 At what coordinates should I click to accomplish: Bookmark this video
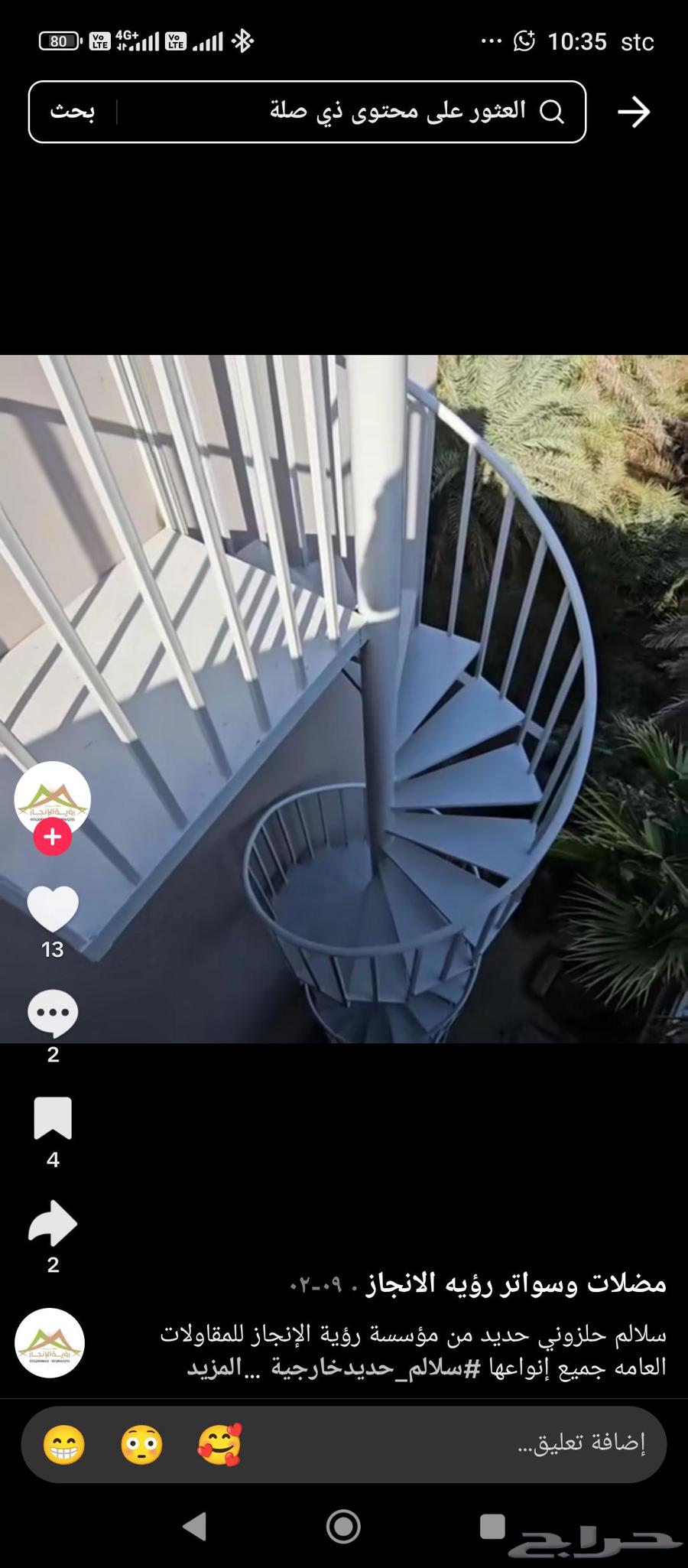click(53, 1118)
